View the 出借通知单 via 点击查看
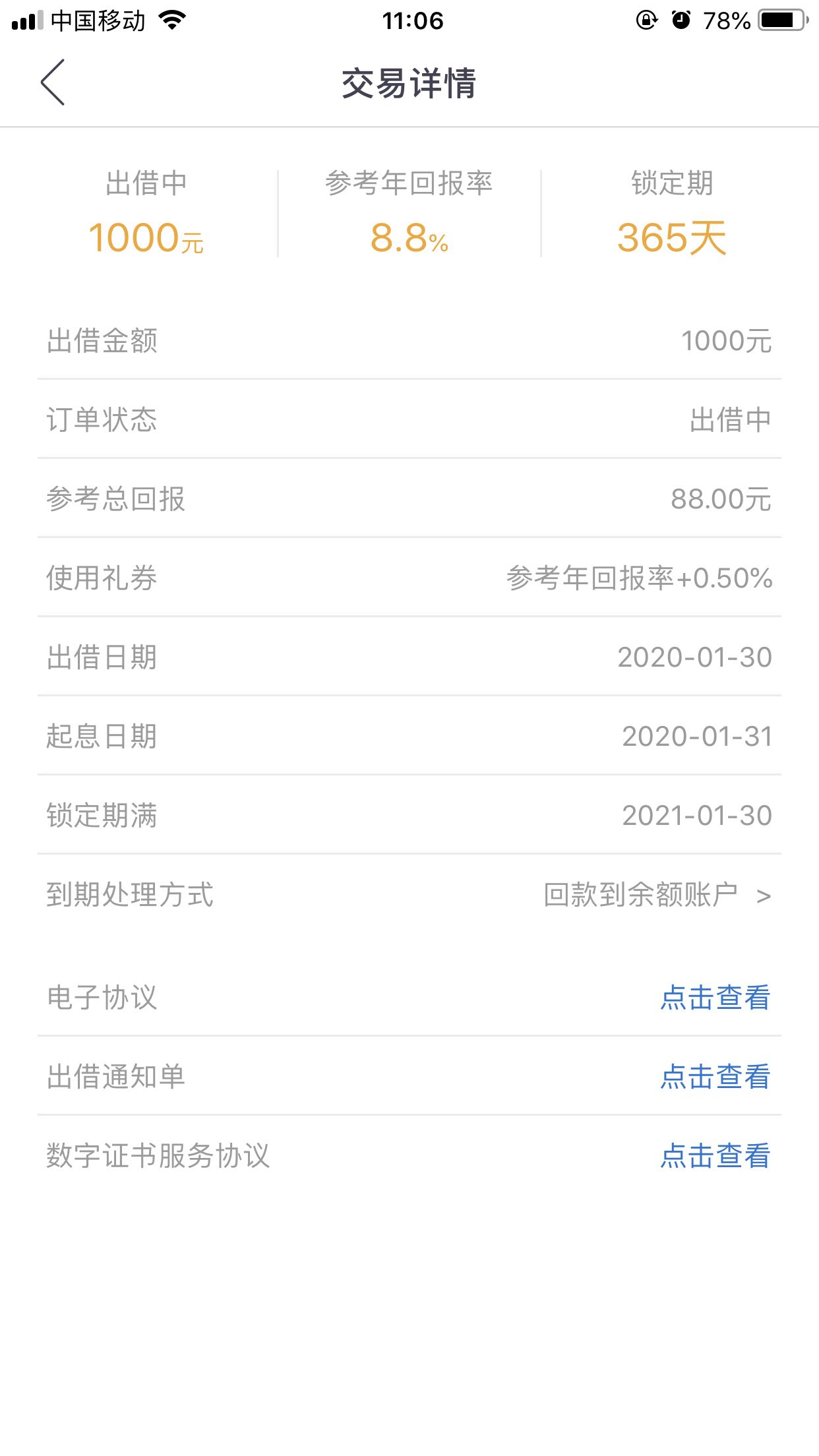Viewport: 819px width, 1456px height. coord(715,1076)
